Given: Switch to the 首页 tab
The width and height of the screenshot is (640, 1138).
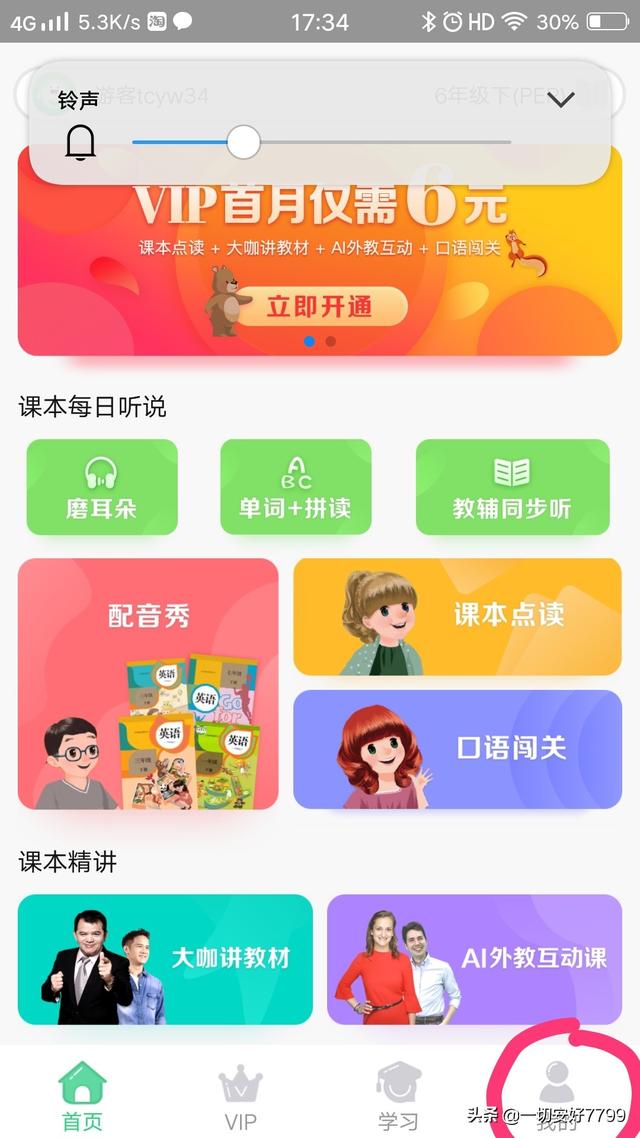Looking at the screenshot, I should point(82,1097).
